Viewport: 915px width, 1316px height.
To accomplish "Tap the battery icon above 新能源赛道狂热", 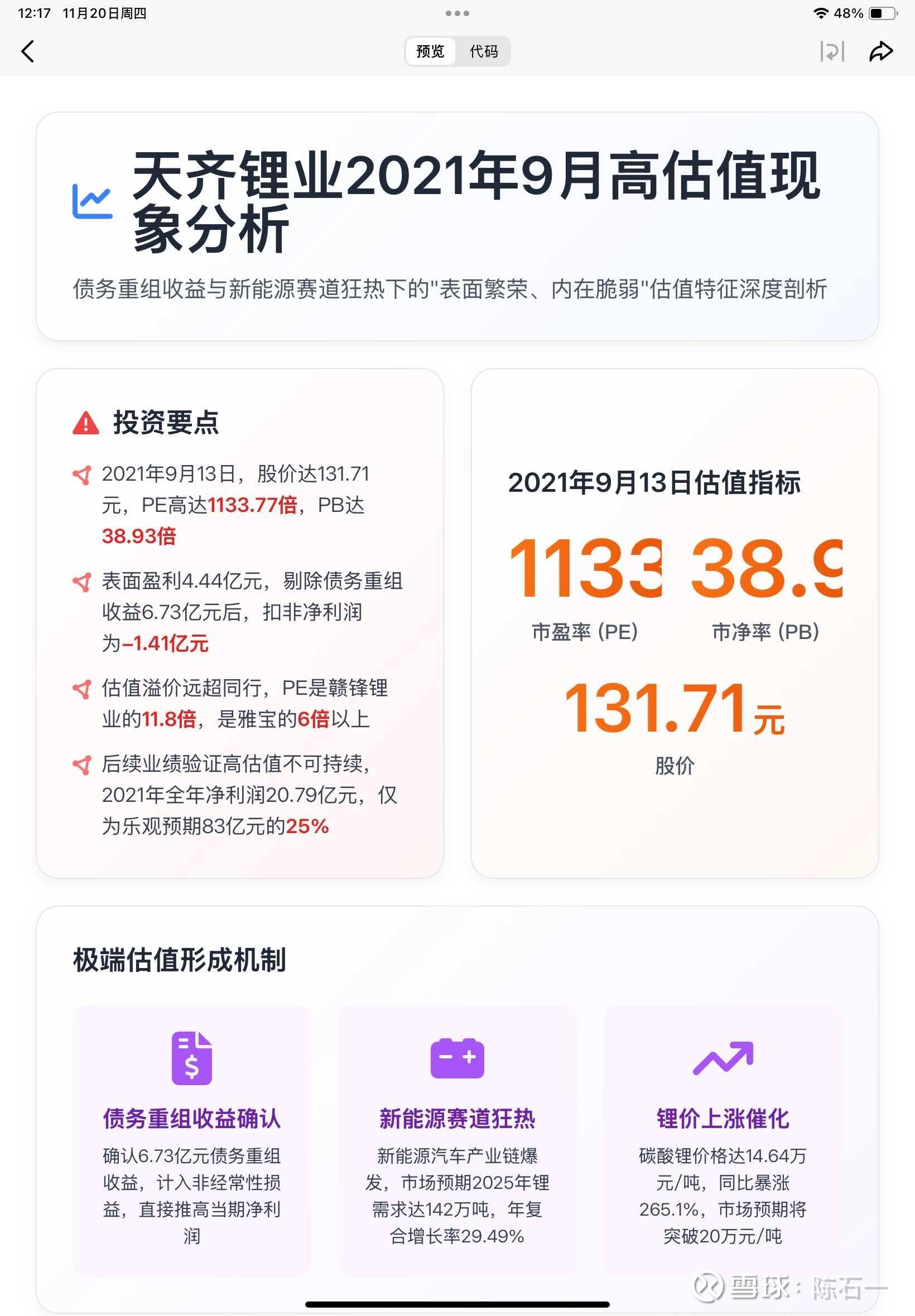I will 457,1058.
